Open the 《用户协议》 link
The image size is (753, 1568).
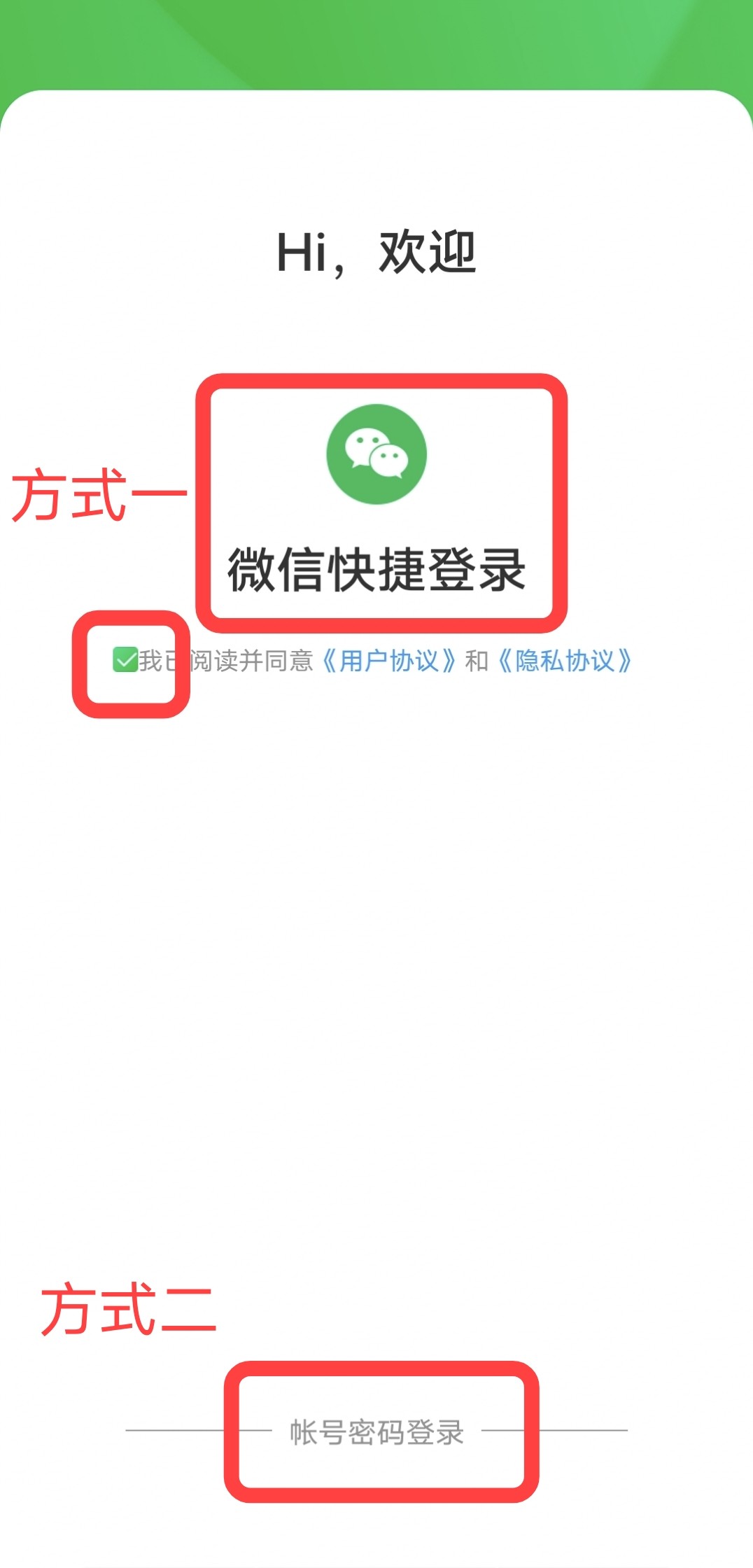coord(388,661)
